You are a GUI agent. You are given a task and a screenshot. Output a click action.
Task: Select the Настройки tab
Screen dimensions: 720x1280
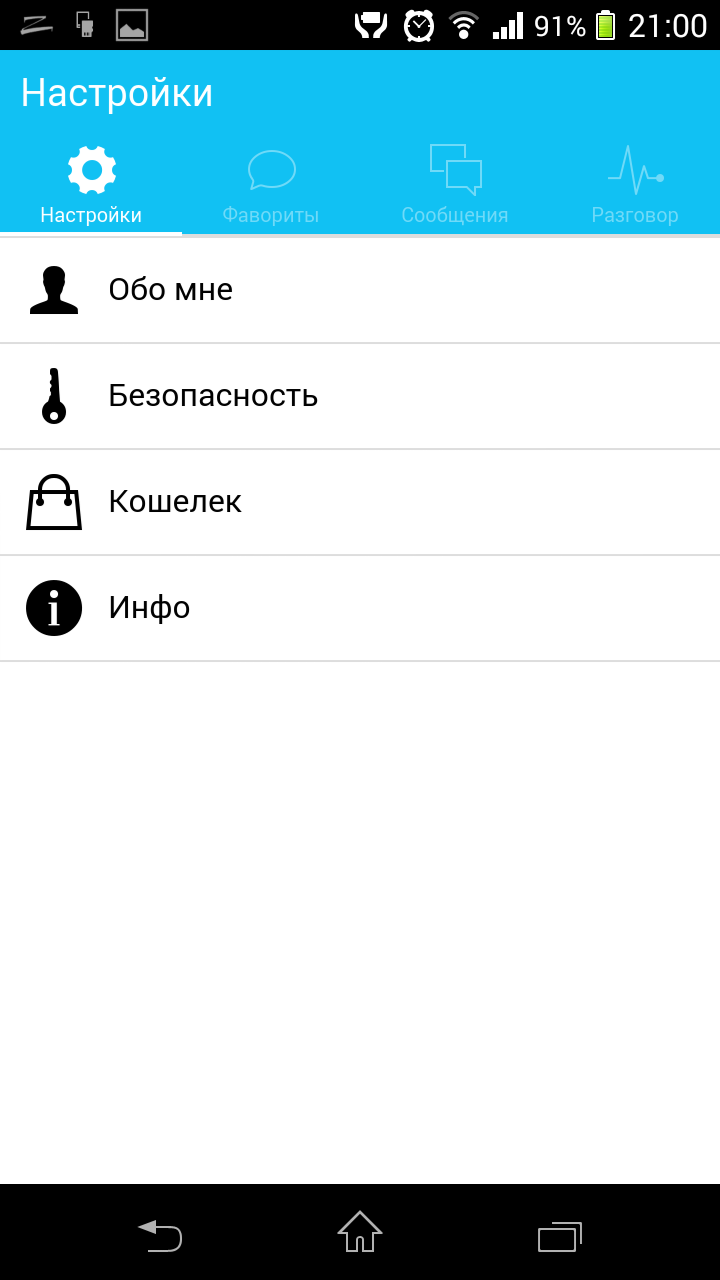[x=91, y=186]
